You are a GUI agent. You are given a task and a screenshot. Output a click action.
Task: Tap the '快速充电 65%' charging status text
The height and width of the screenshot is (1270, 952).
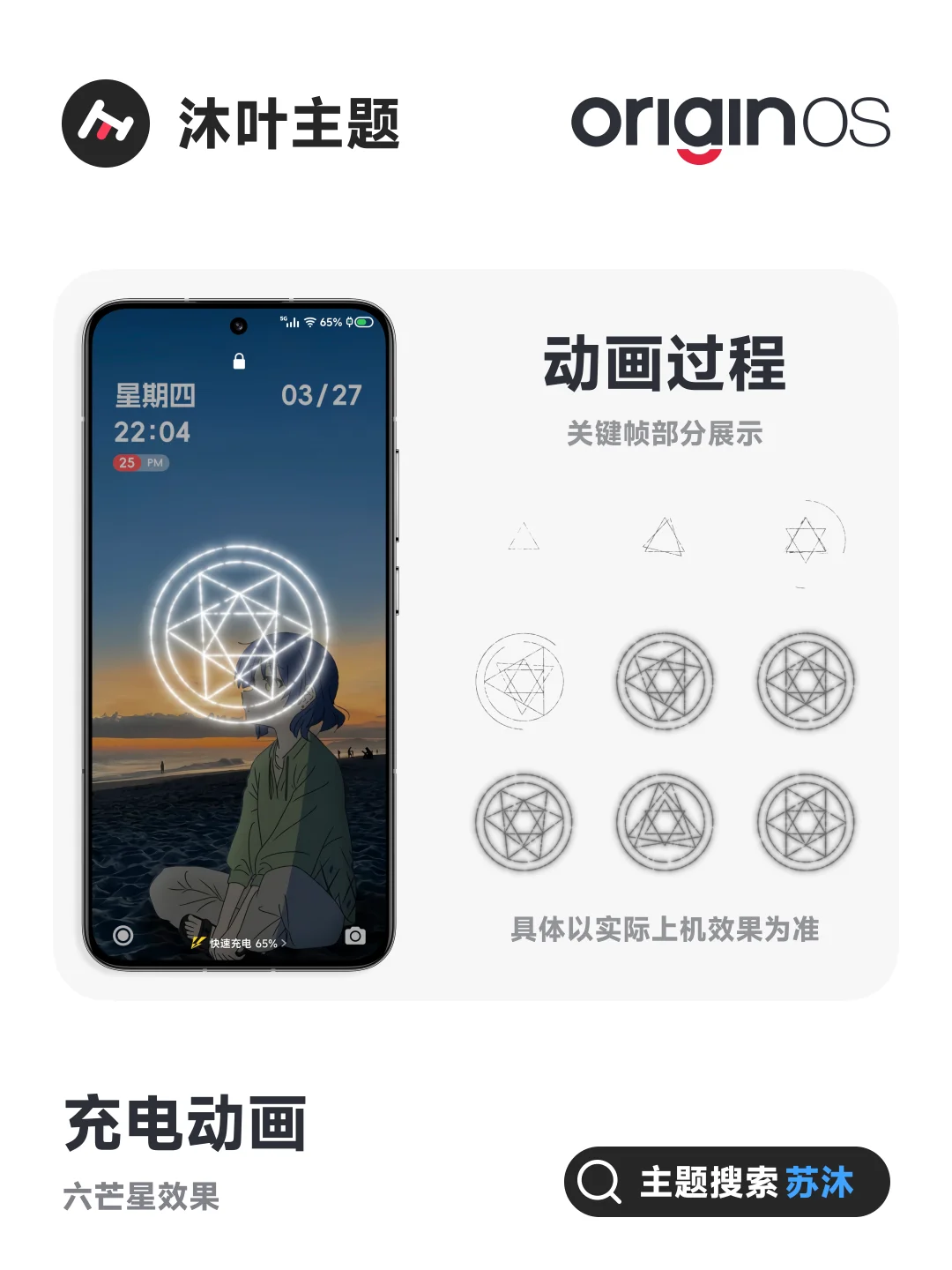[245, 943]
